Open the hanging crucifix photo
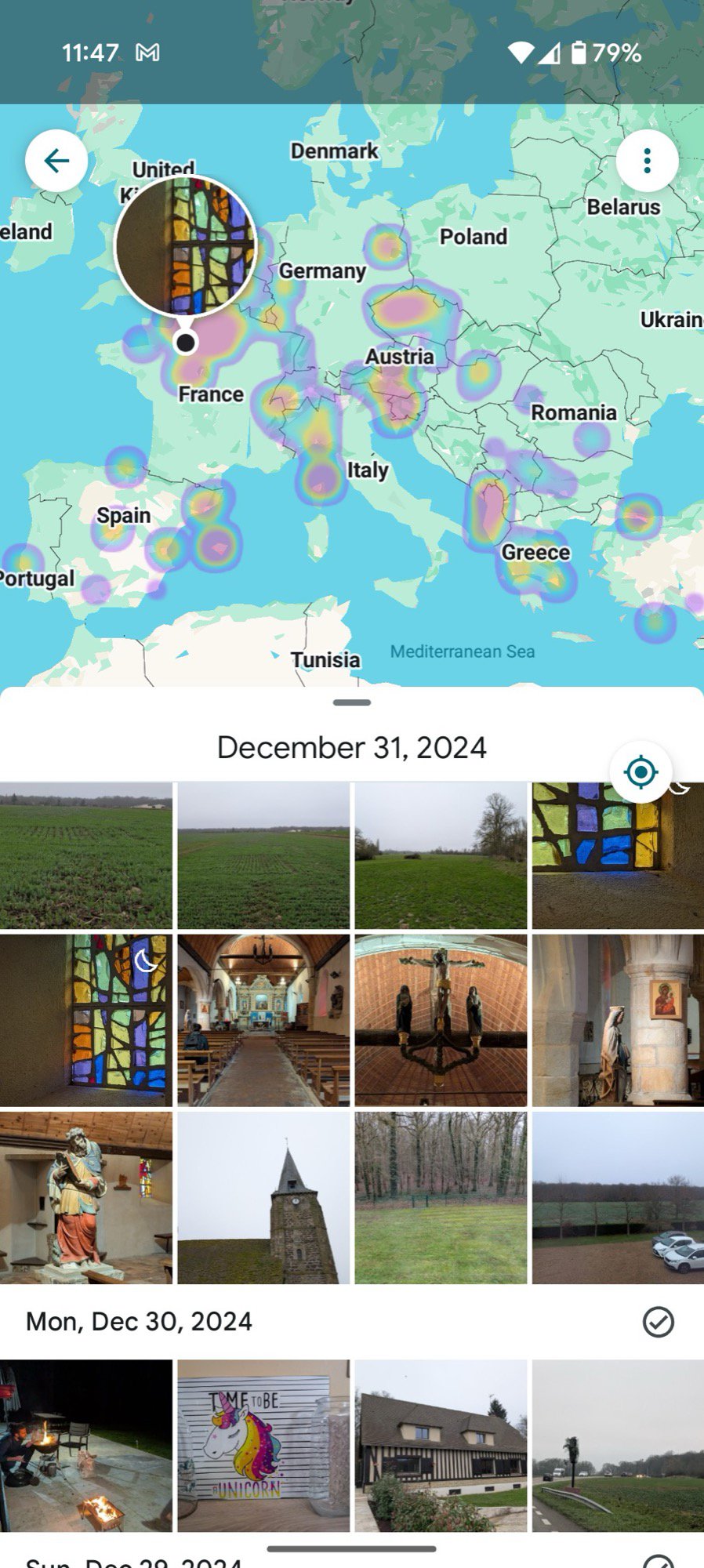Screen dimensions: 704x1568 (441, 1020)
